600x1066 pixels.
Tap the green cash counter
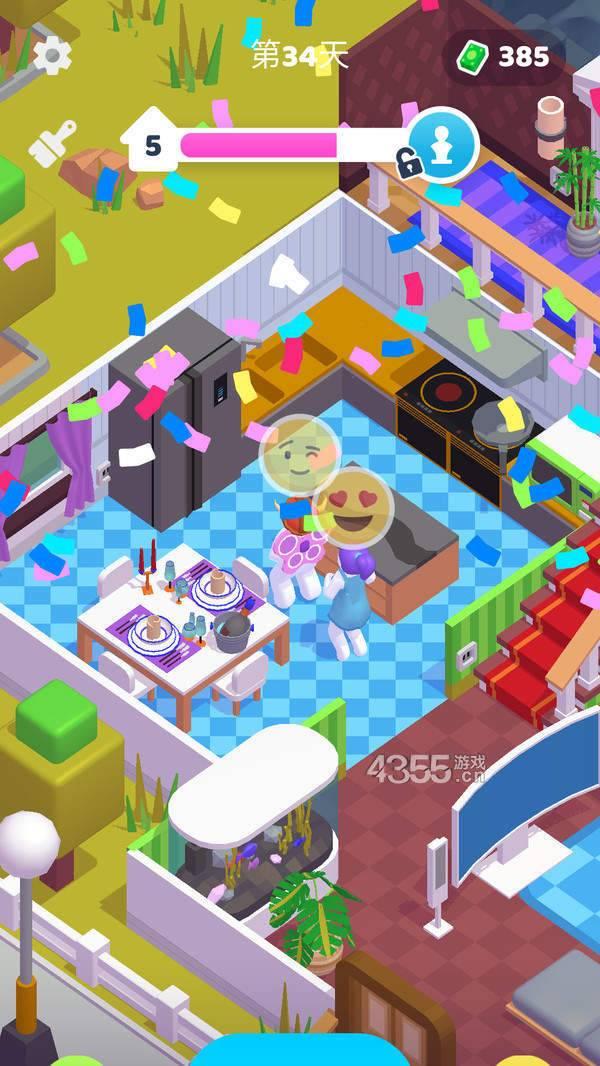505,57
